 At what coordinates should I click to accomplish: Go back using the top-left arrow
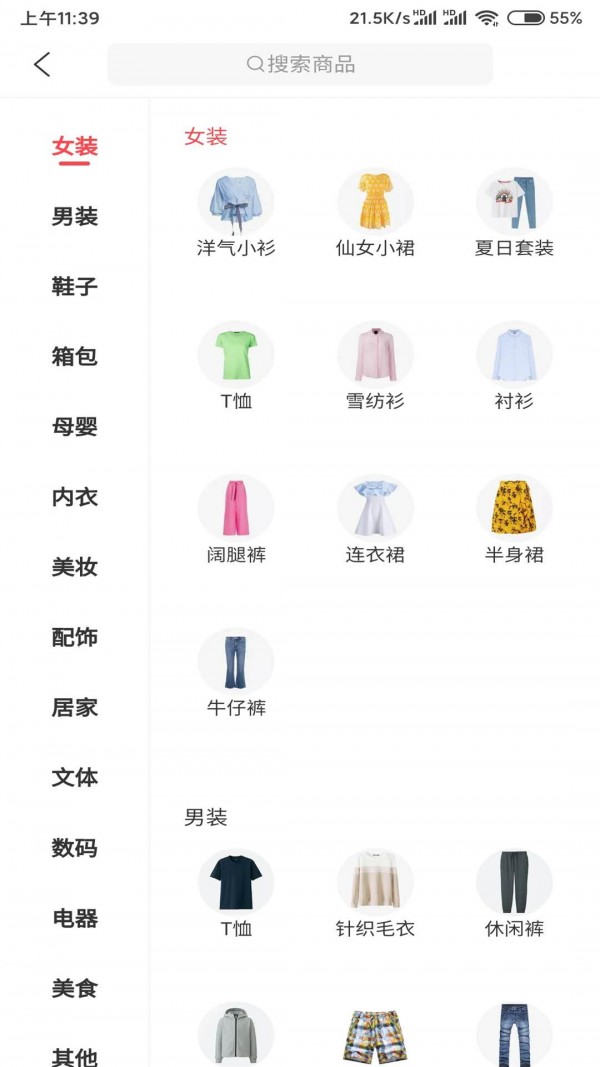(42, 65)
